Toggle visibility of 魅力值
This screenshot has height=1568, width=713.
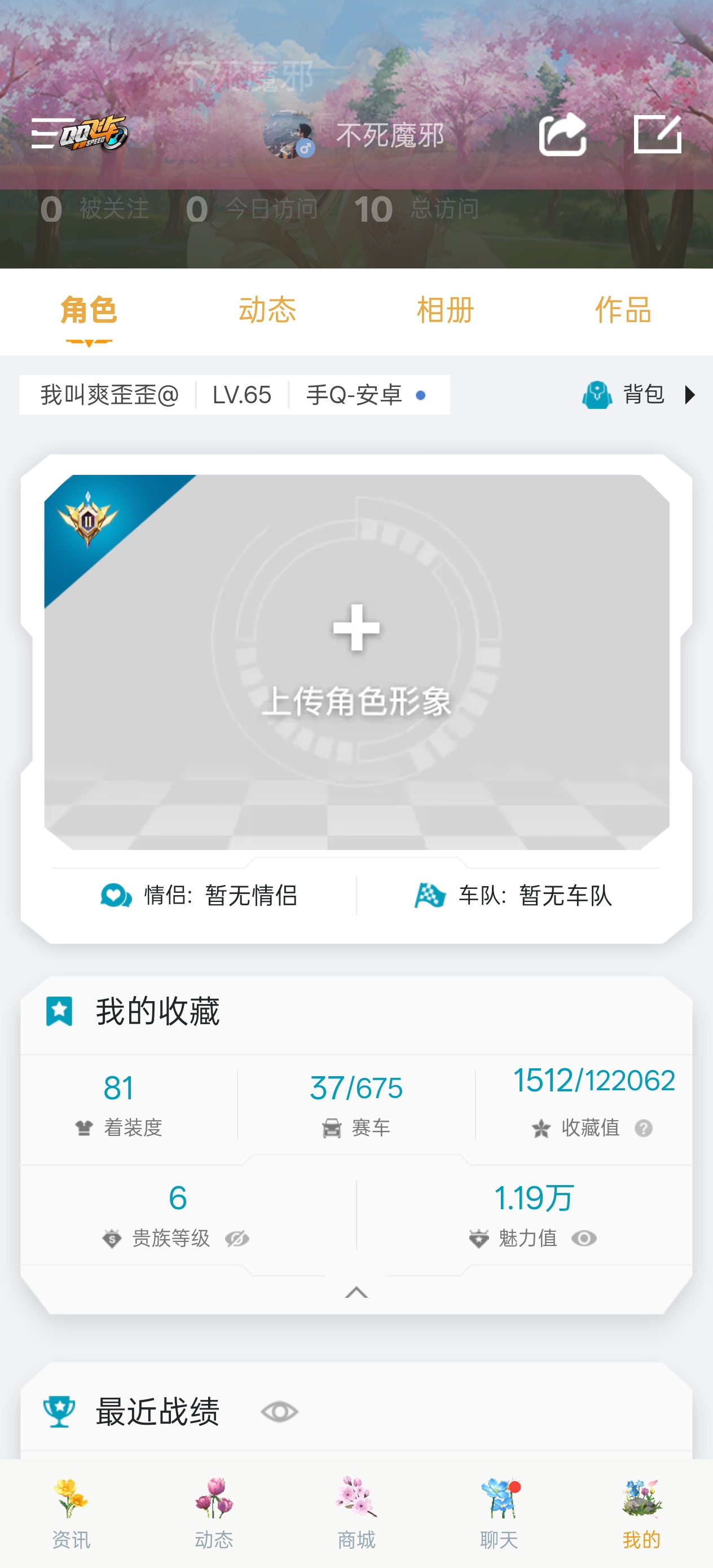(583, 1238)
